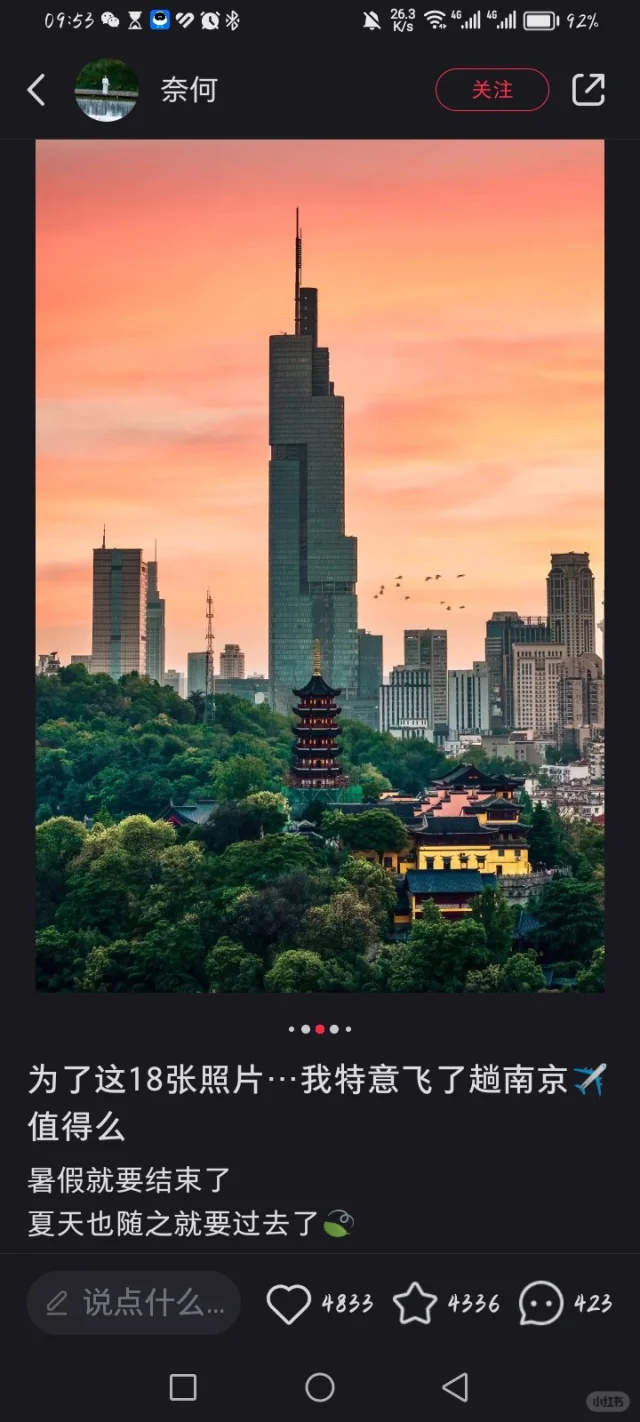Tap the system home button

pos(320,1387)
